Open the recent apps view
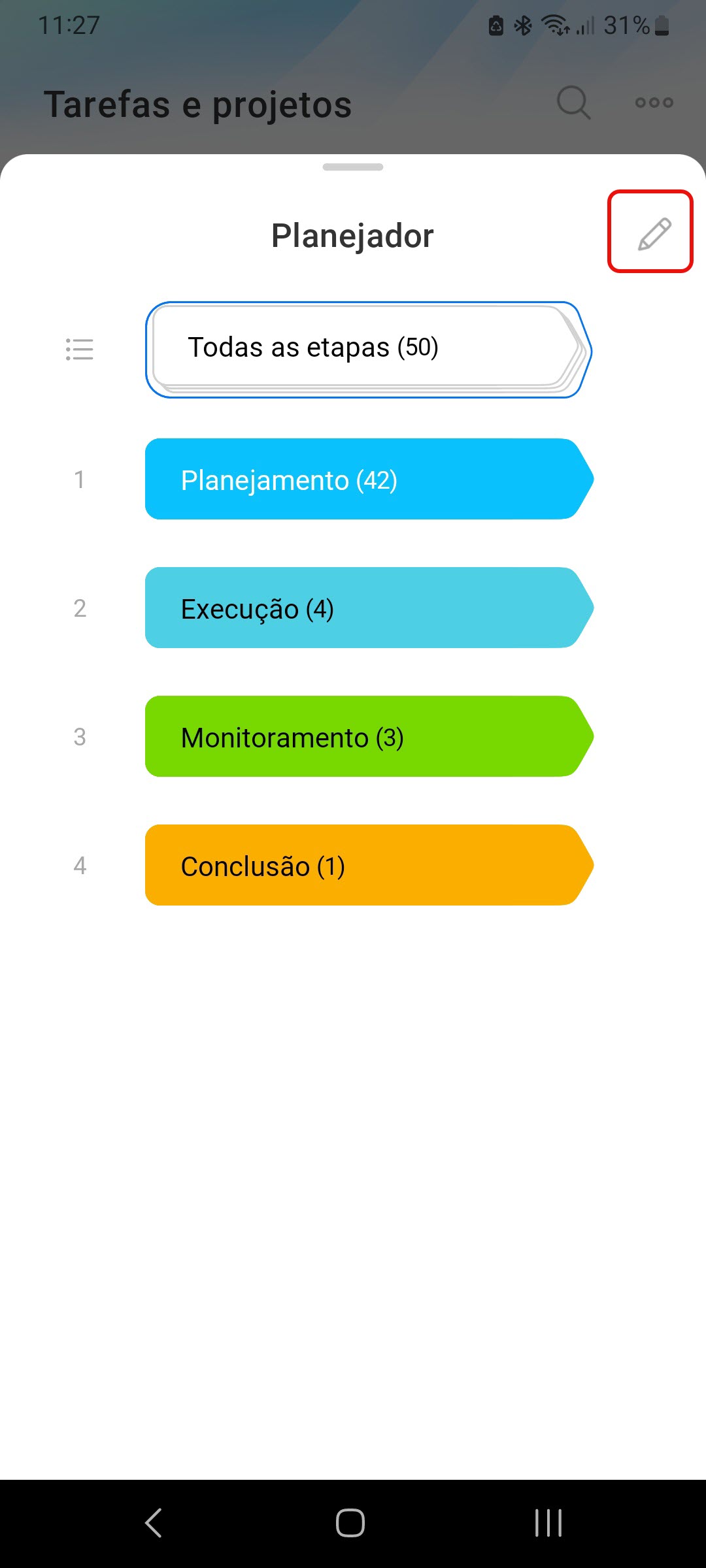Screen dimensions: 706x1568 (548, 1523)
